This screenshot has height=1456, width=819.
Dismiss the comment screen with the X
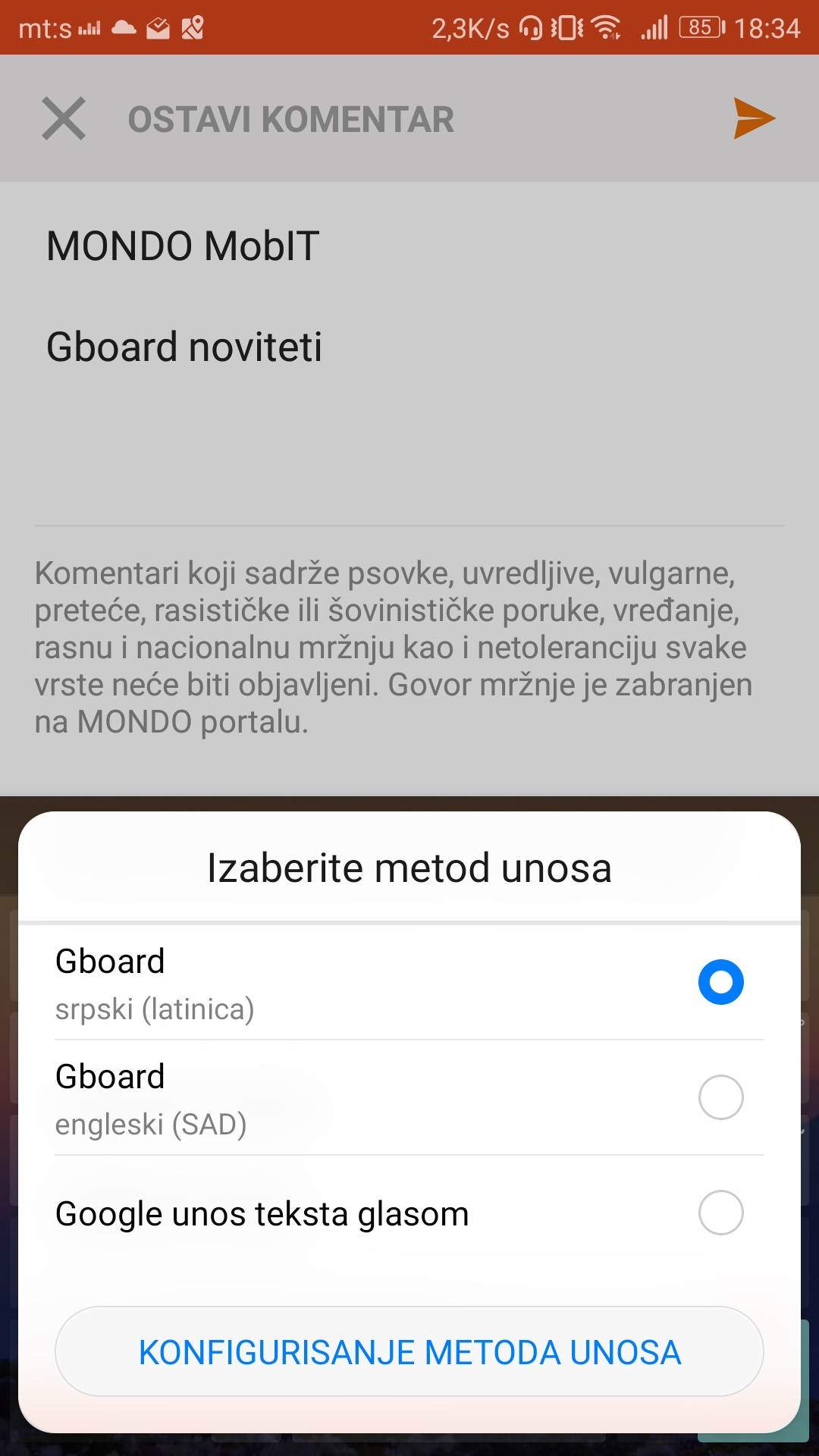point(64,118)
